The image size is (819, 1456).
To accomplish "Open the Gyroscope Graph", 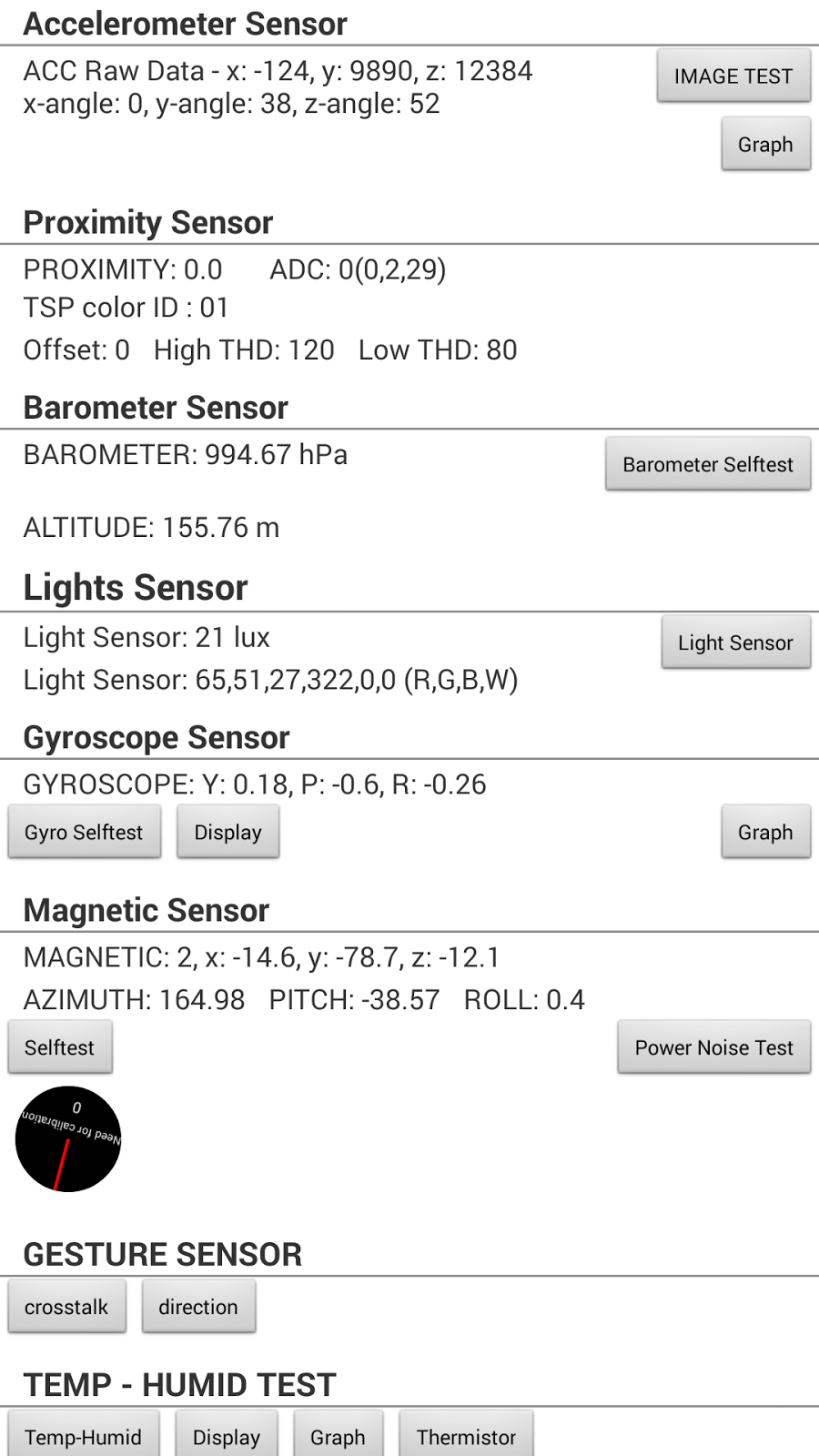I will 765,832.
